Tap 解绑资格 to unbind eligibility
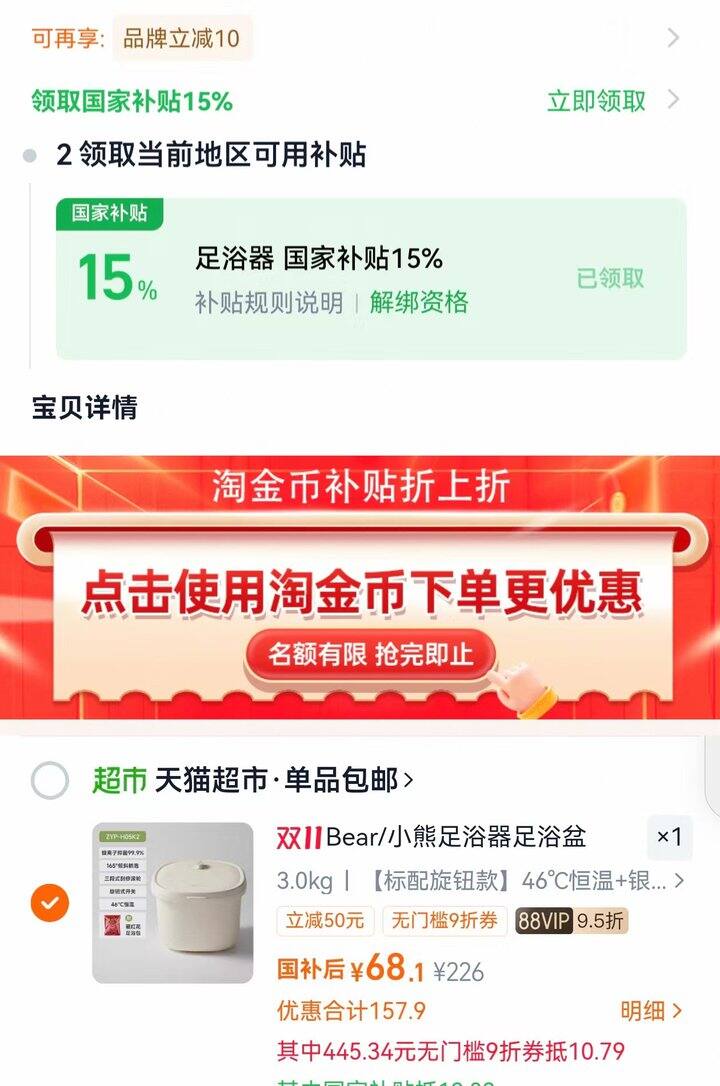The width and height of the screenshot is (720, 1086). tap(419, 302)
